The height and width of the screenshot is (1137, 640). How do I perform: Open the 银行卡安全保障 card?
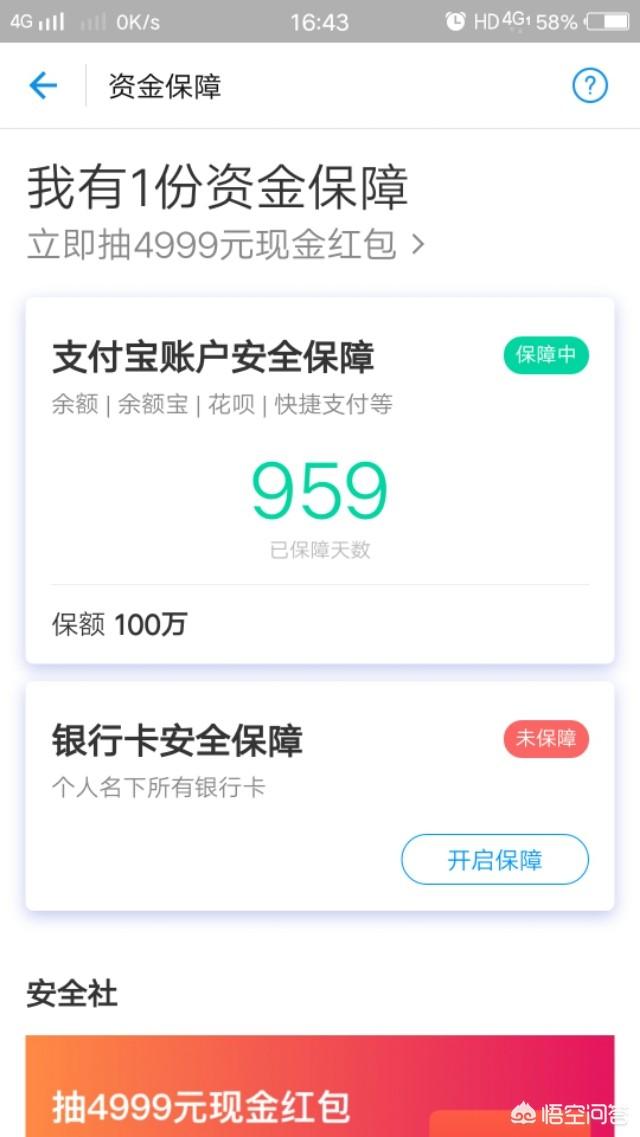click(320, 795)
